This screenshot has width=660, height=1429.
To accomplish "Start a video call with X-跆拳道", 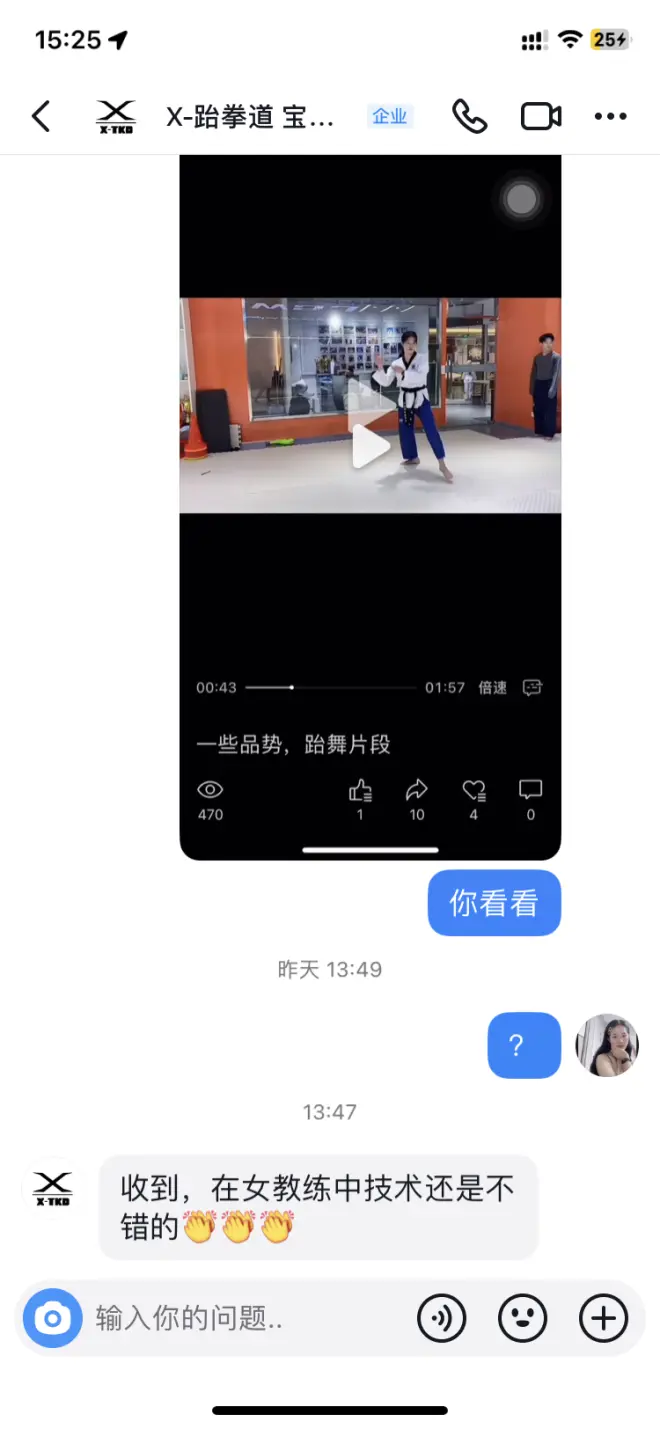I will tap(541, 117).
